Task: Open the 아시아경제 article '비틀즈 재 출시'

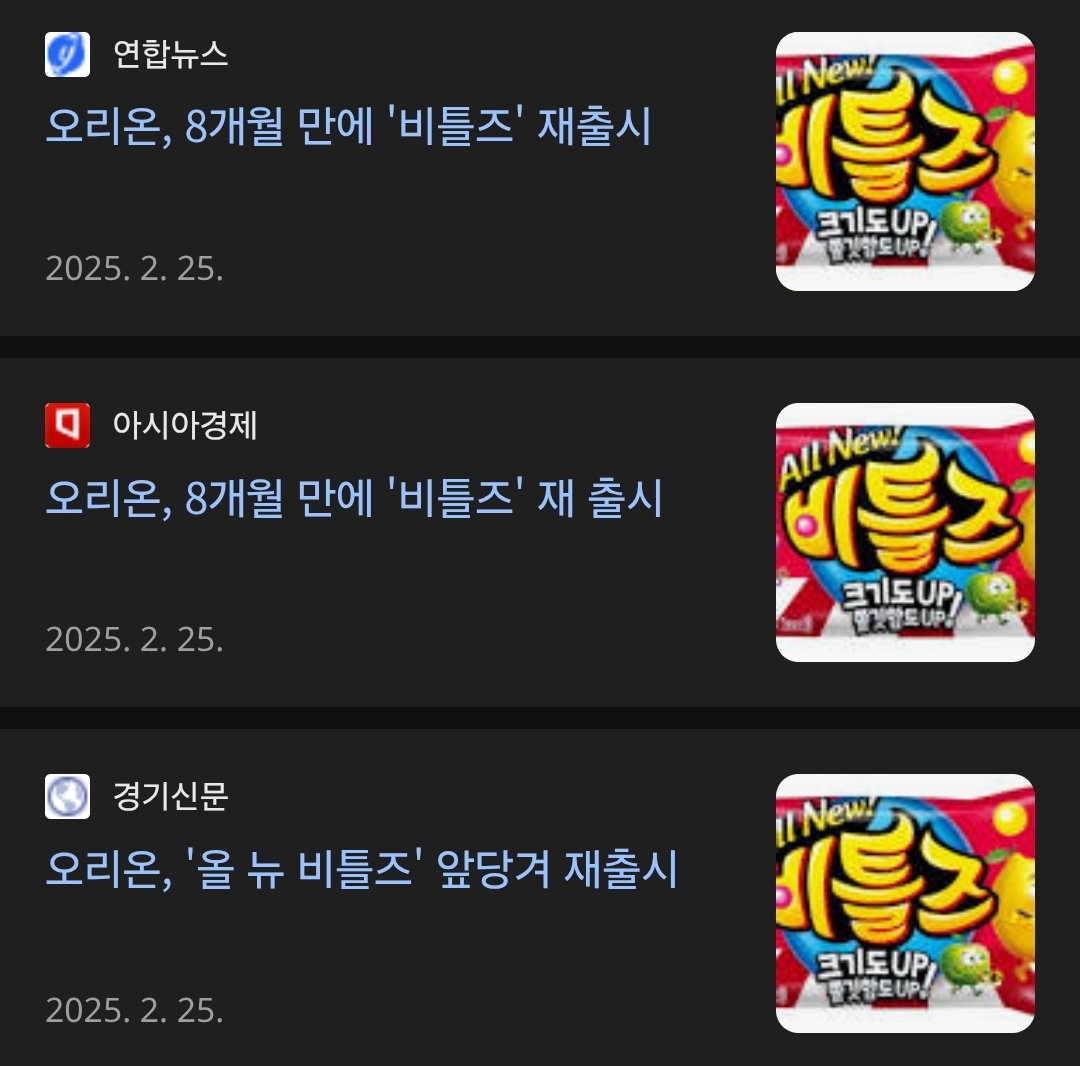Action: (x=354, y=499)
